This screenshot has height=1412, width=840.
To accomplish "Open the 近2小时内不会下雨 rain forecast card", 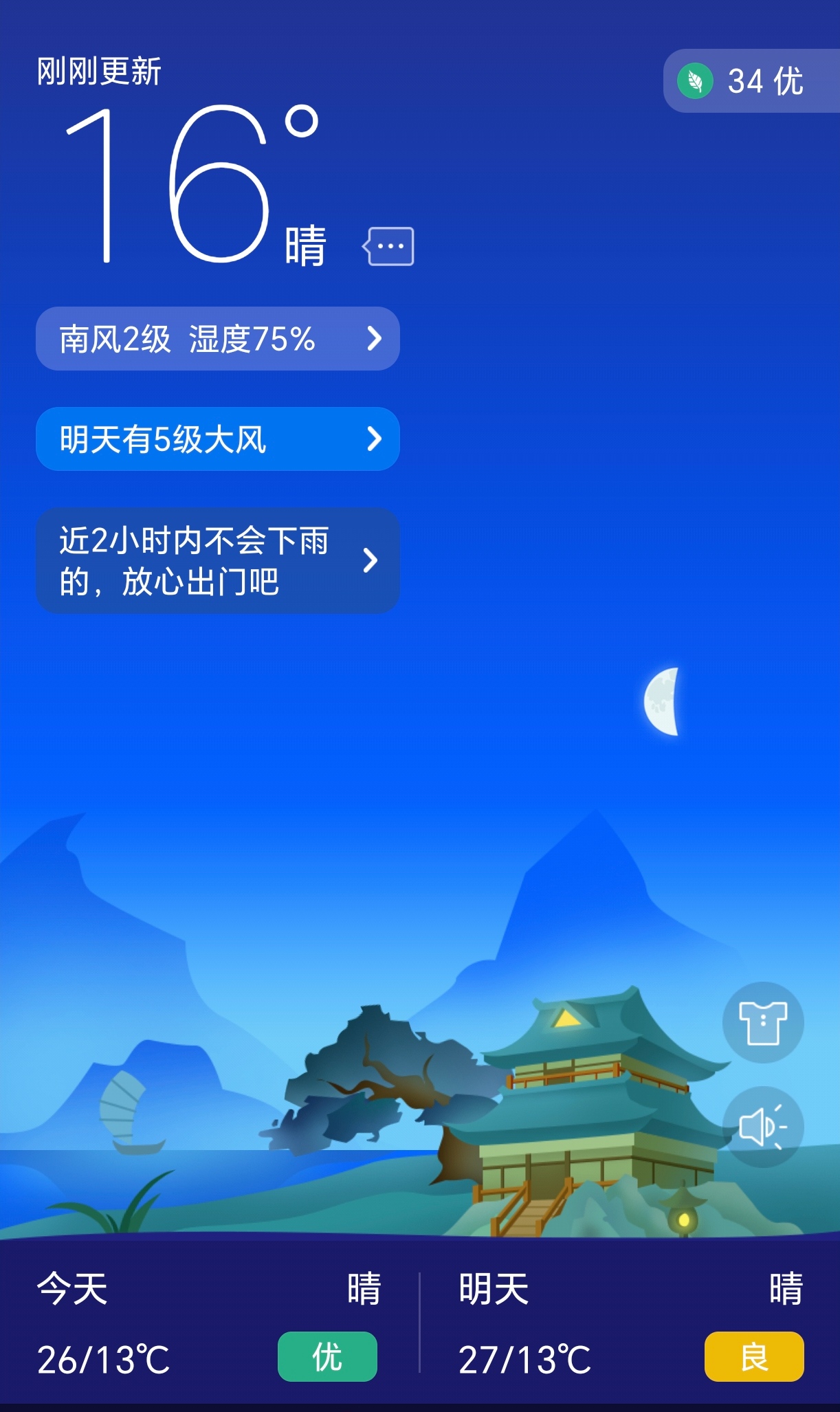I will click(217, 561).
